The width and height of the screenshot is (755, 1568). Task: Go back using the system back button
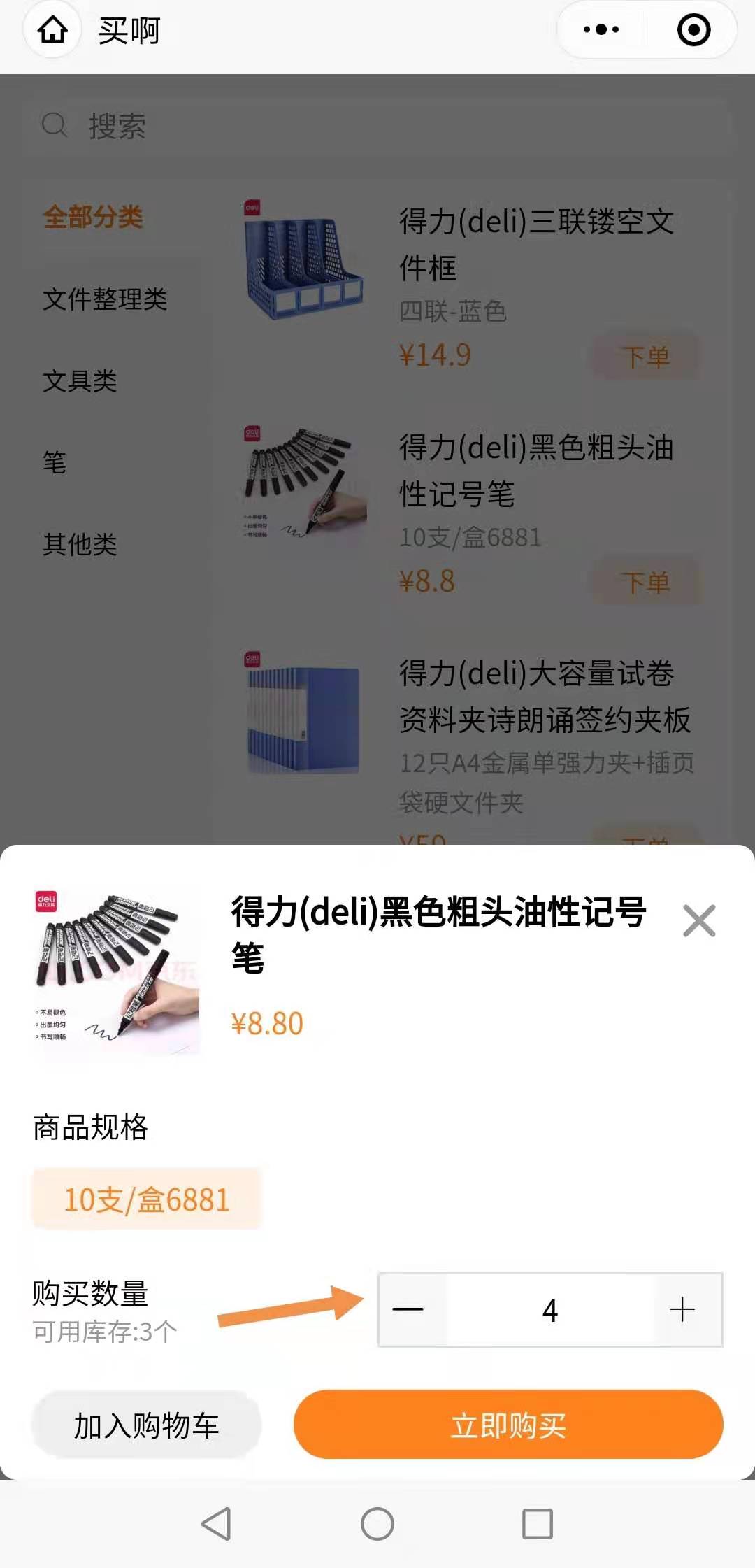(217, 1523)
